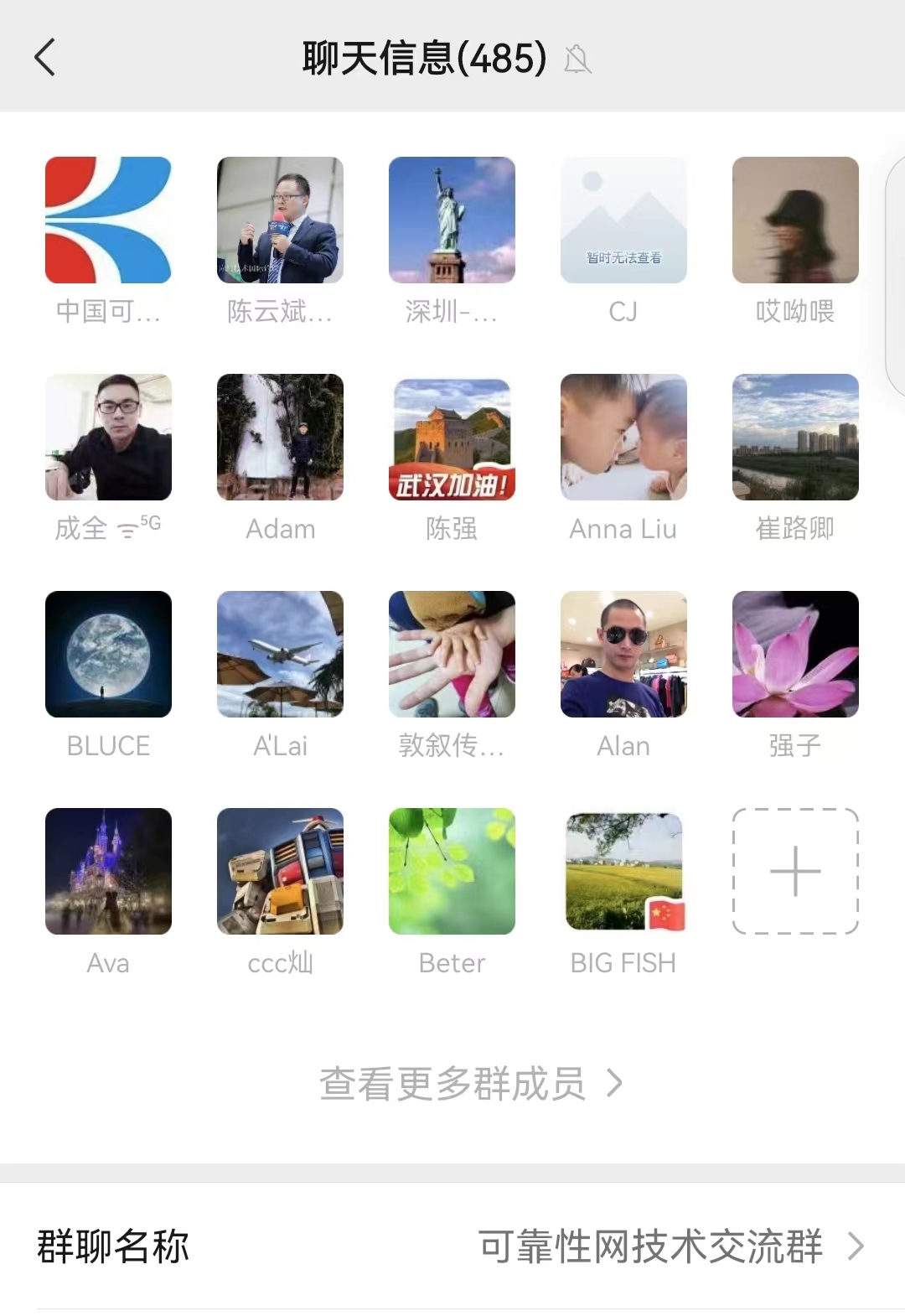
Task: Select Anna Liu's avatar
Action: 623,437
